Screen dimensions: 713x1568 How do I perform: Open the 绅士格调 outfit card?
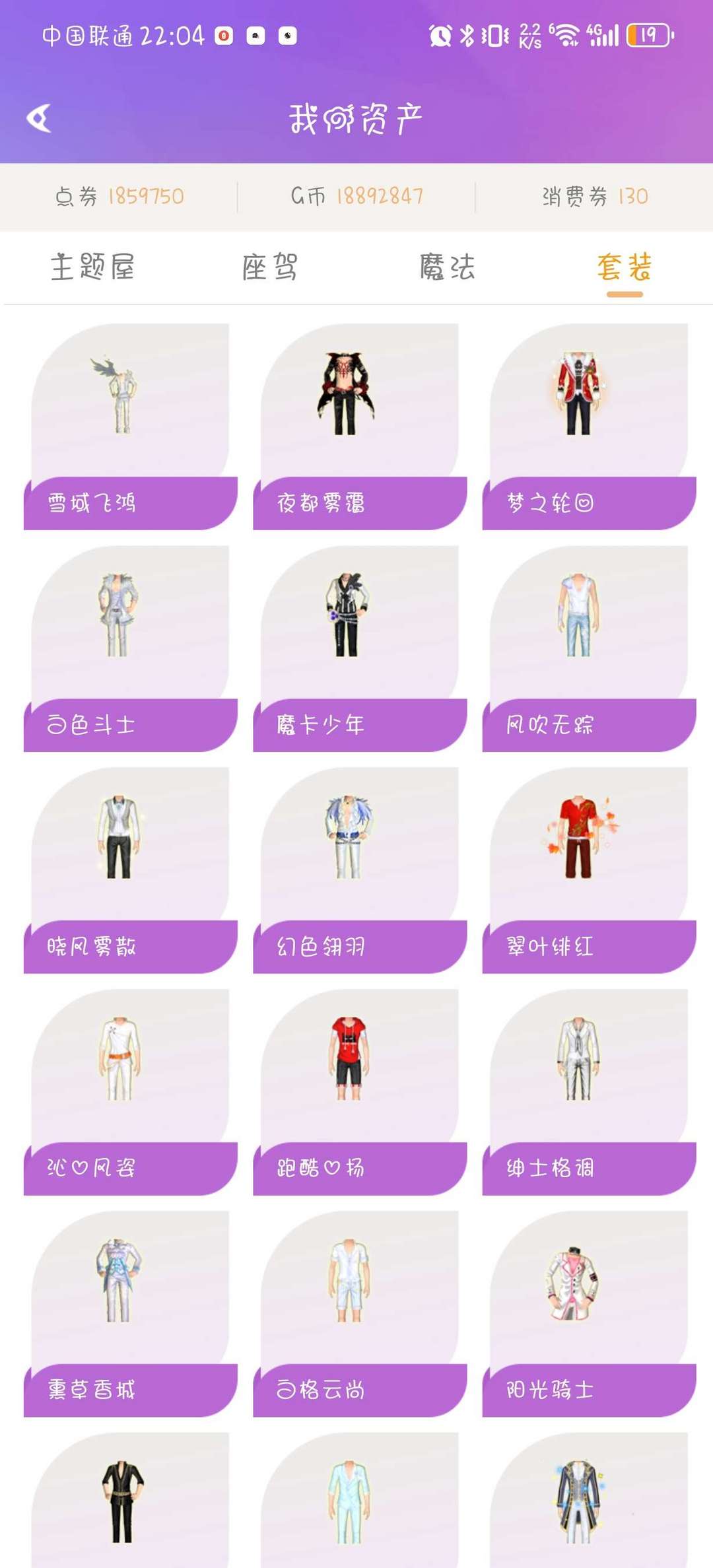pos(589,1091)
